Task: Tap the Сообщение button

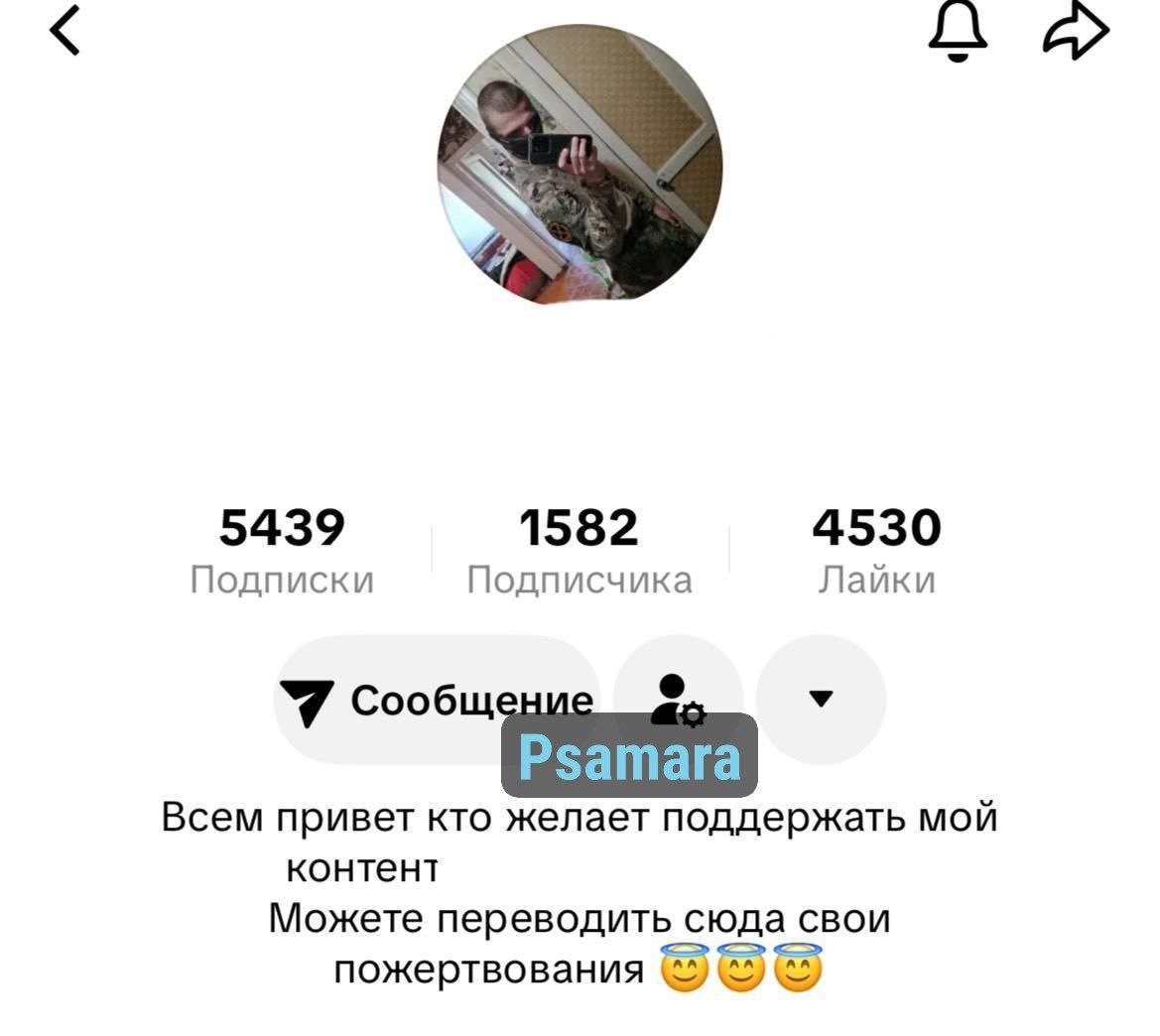Action: [437, 700]
